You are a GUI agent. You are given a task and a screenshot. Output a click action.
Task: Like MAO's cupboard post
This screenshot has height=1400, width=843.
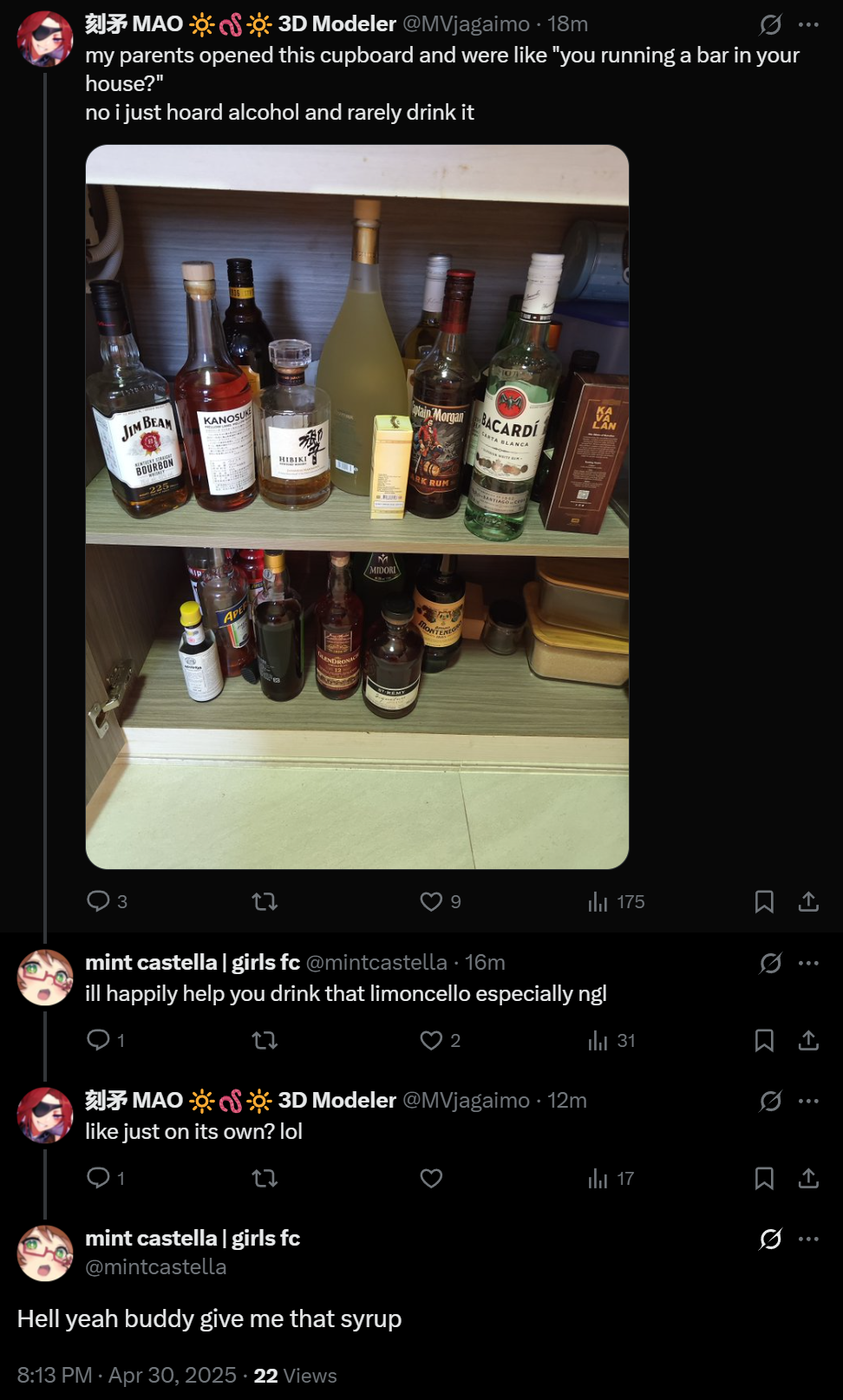click(431, 901)
